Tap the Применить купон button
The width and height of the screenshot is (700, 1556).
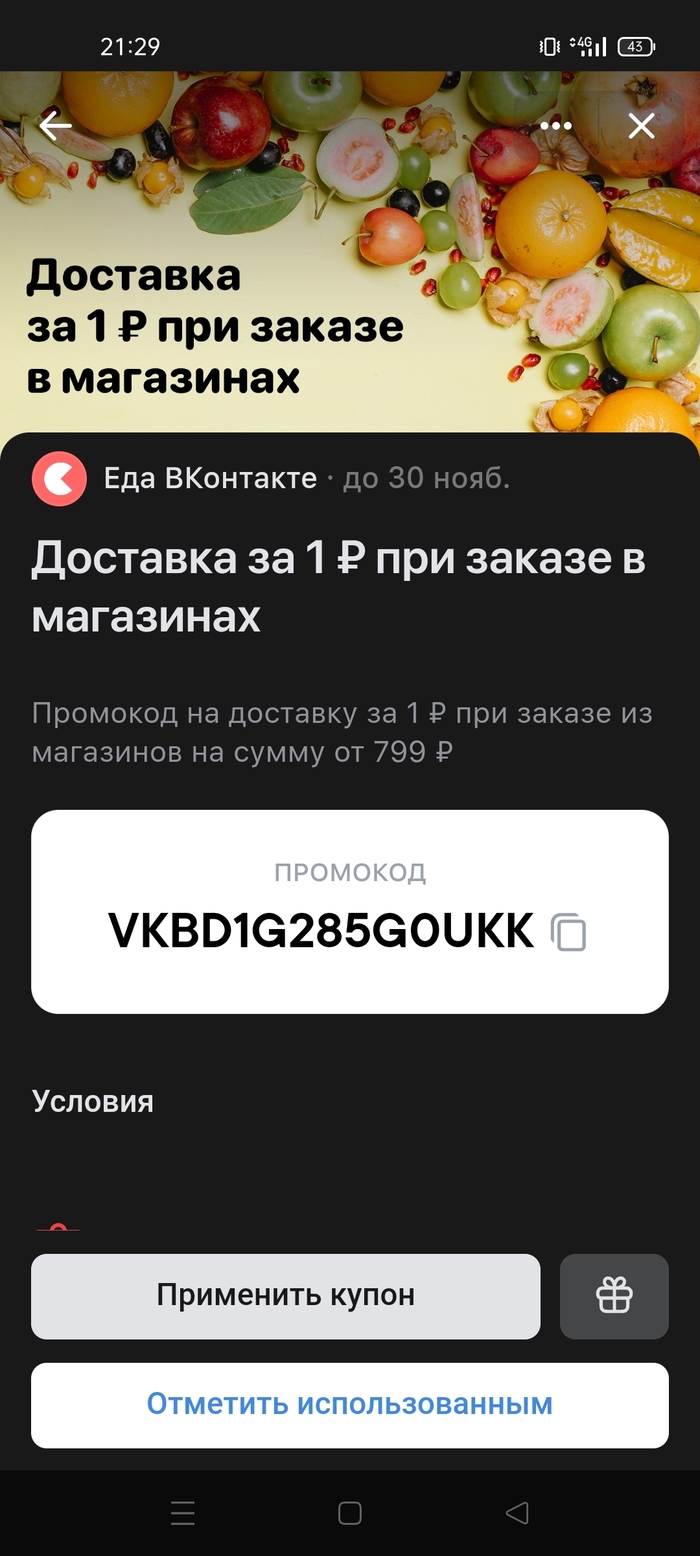coord(285,1296)
